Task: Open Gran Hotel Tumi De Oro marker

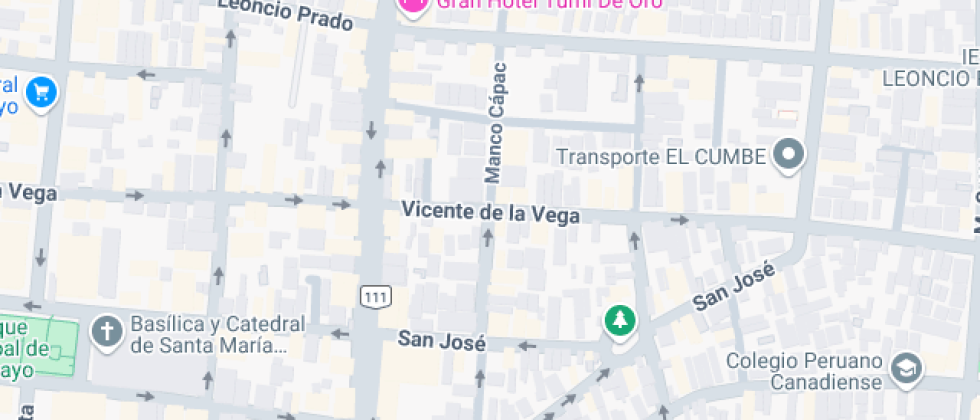Action: pos(412,4)
